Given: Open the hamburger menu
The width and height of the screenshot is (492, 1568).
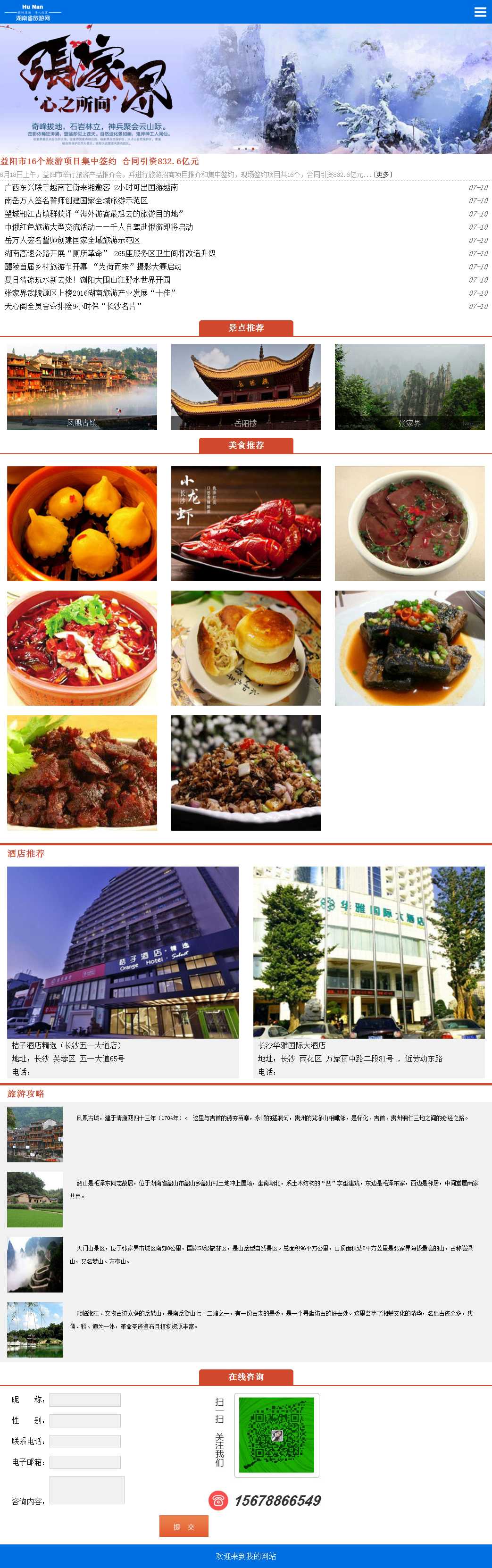Looking at the screenshot, I should tap(480, 12).
